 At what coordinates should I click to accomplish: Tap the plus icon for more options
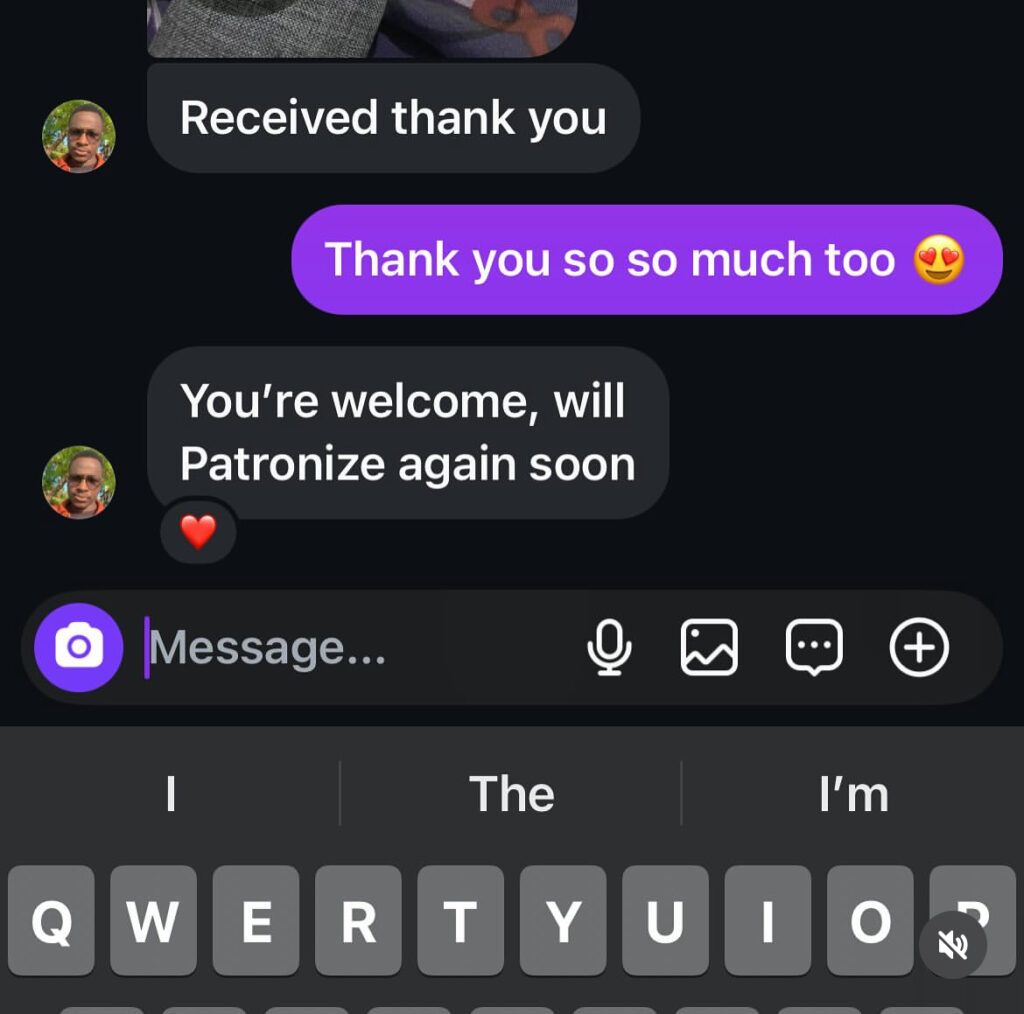click(919, 648)
